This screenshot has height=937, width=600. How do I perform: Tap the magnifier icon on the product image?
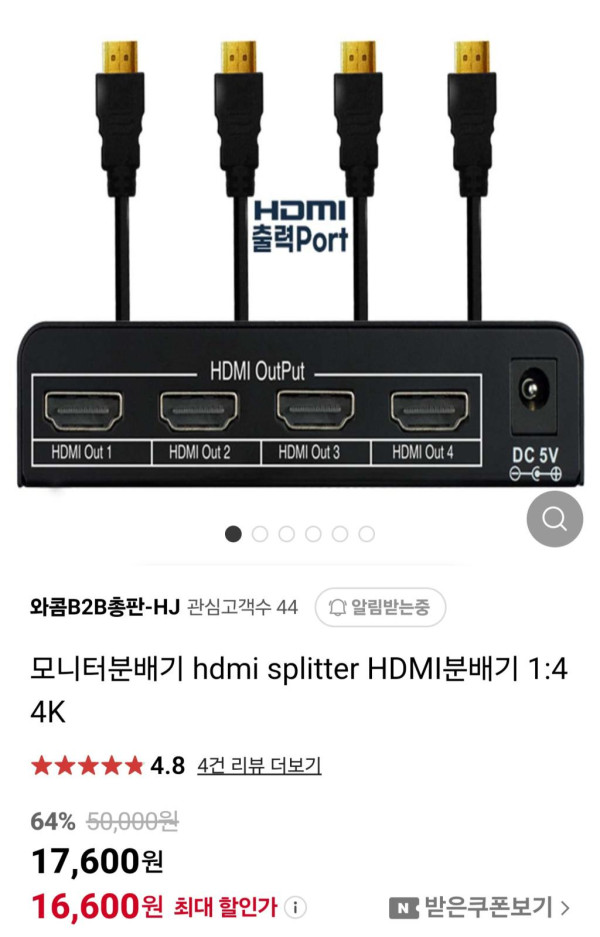pyautogui.click(x=554, y=519)
